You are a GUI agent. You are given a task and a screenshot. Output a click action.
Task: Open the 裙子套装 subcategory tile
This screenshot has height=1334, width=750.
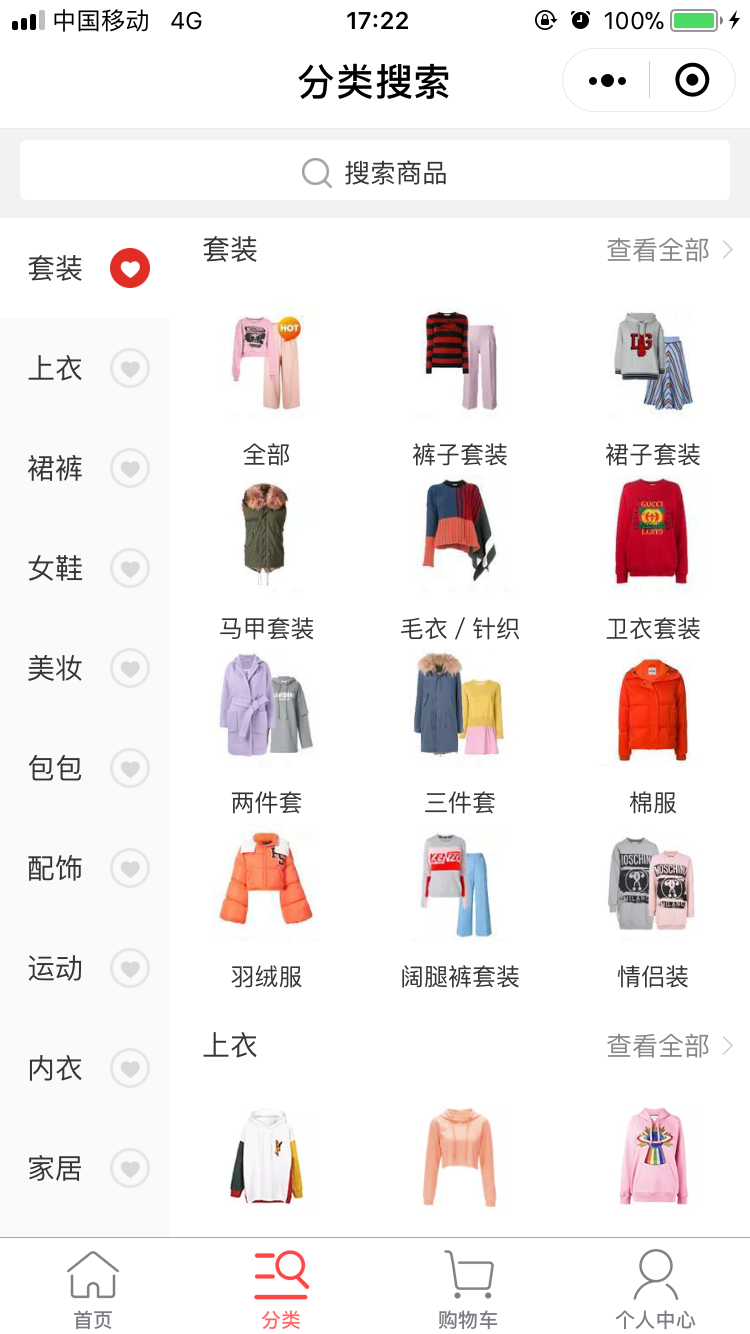pos(653,385)
